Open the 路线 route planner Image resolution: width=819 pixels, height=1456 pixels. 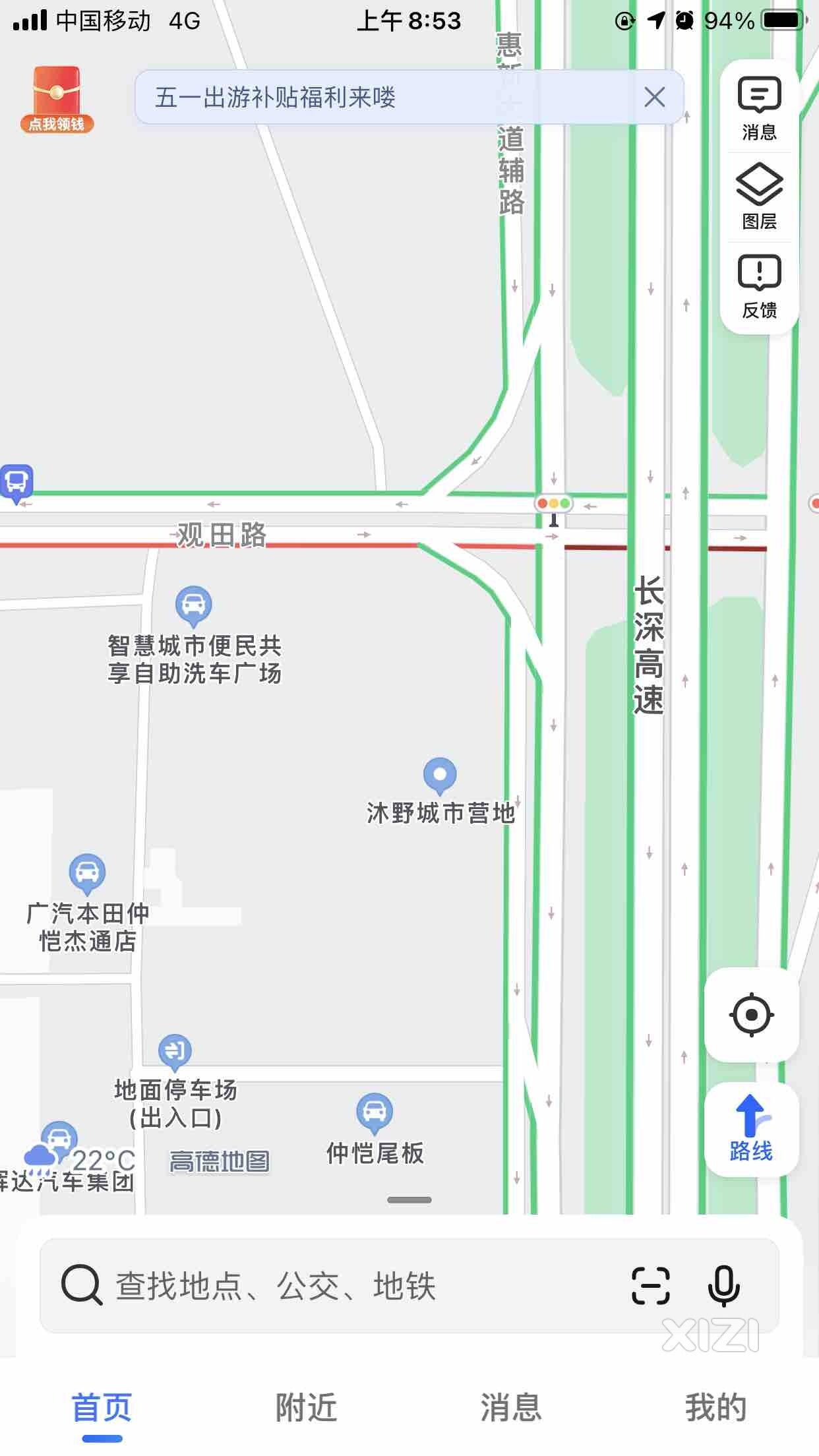pos(751,1129)
